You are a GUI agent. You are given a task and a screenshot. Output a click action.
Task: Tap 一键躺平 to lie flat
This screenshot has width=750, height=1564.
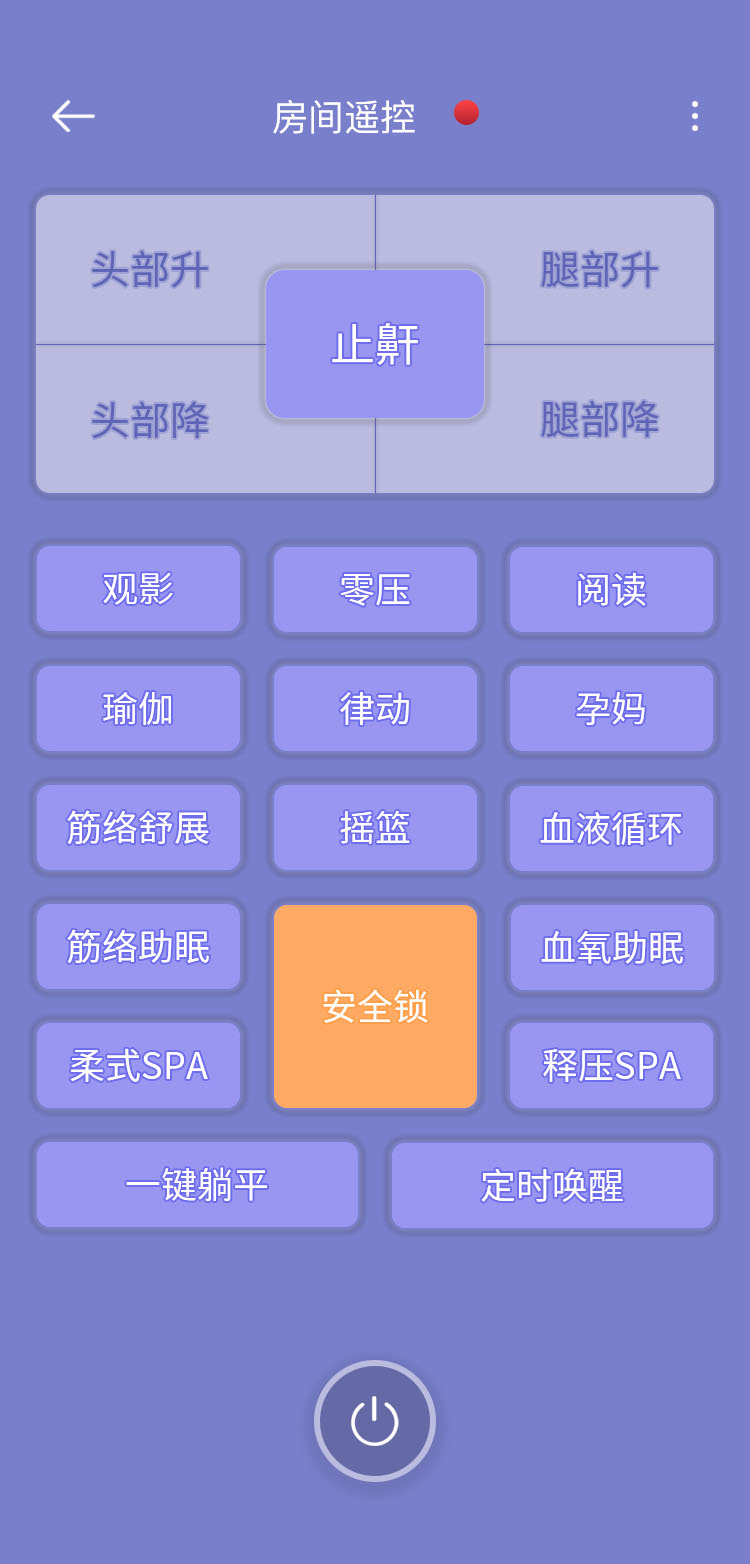coord(197,1185)
